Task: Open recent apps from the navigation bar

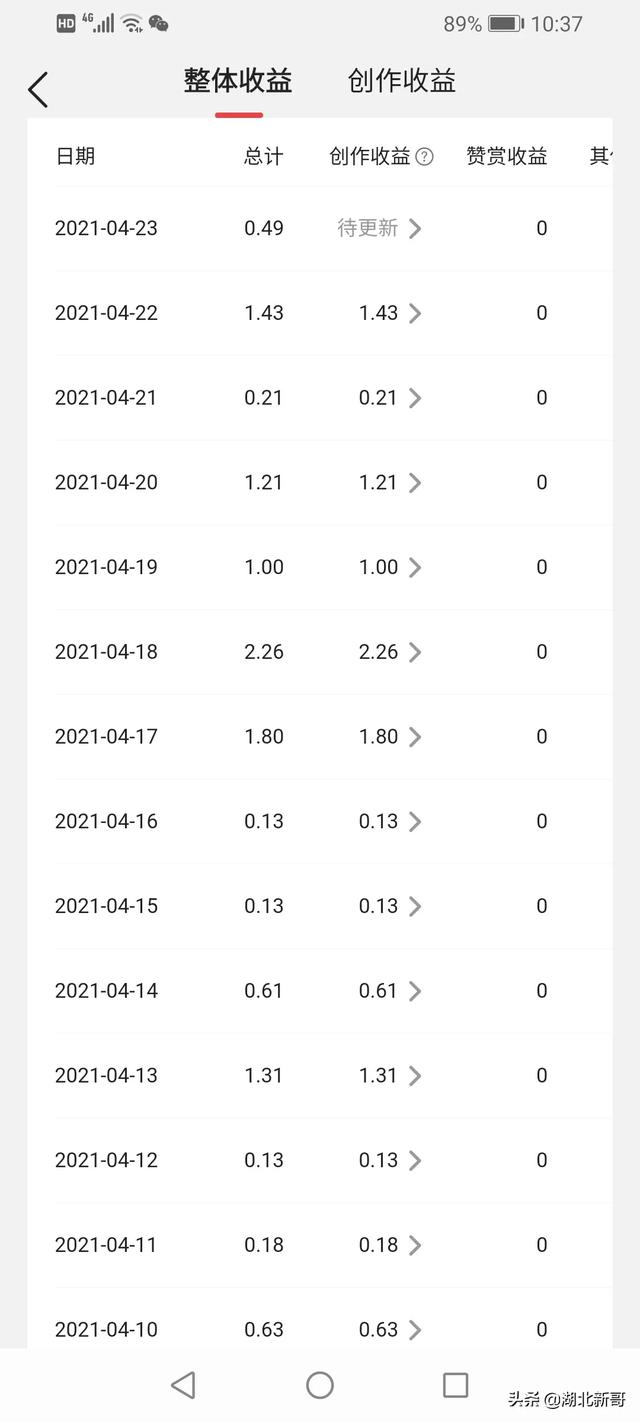Action: coord(456,1385)
